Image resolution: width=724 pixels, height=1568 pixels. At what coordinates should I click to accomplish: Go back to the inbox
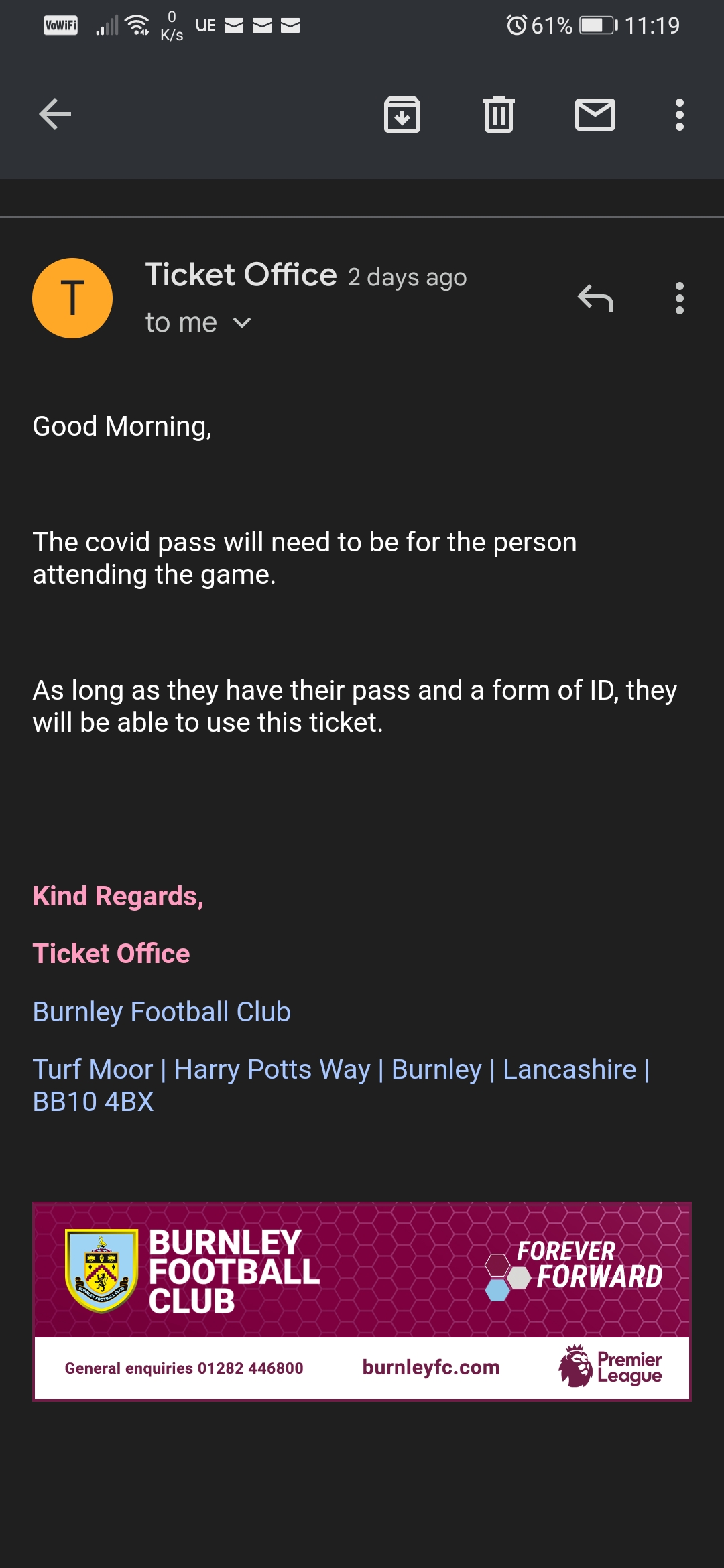[x=55, y=114]
